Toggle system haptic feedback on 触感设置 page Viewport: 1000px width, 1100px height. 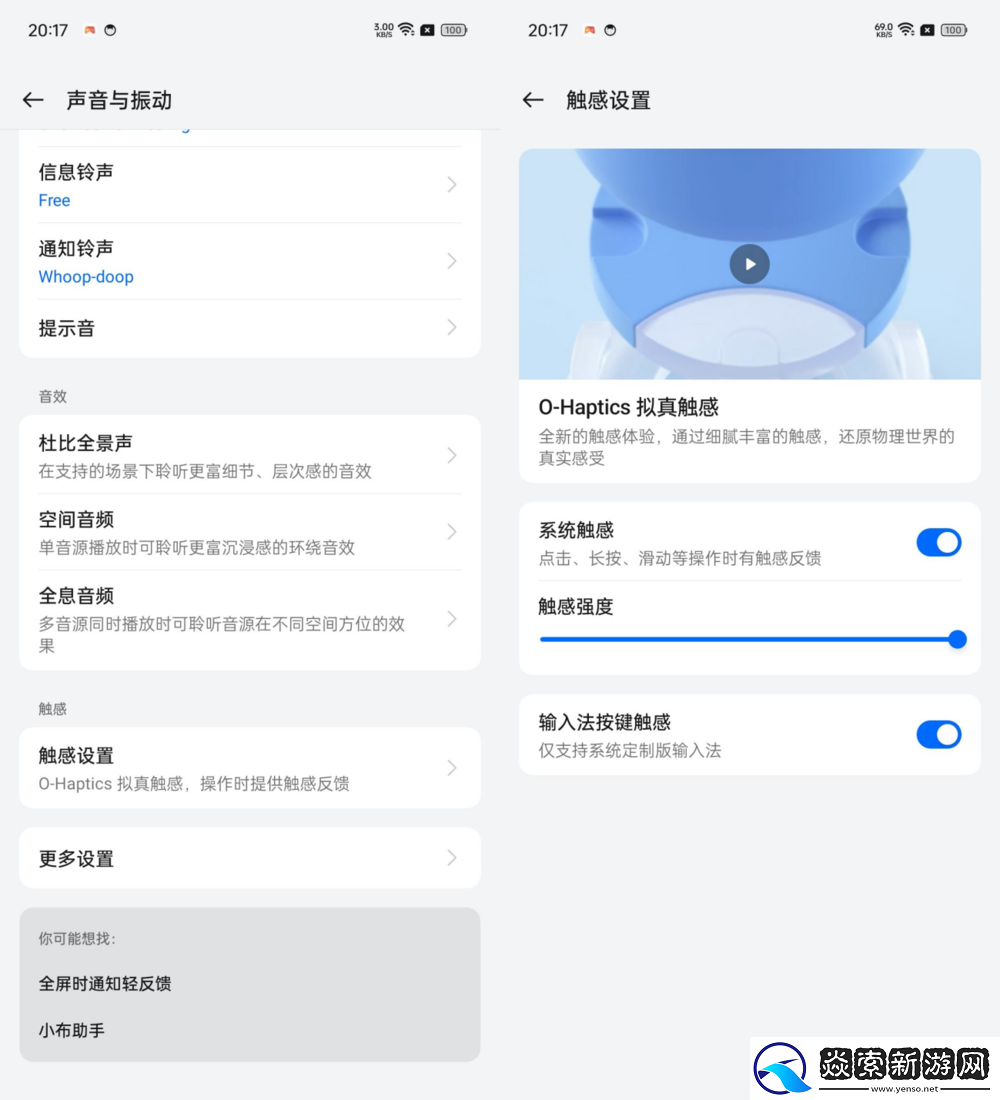[x=938, y=542]
